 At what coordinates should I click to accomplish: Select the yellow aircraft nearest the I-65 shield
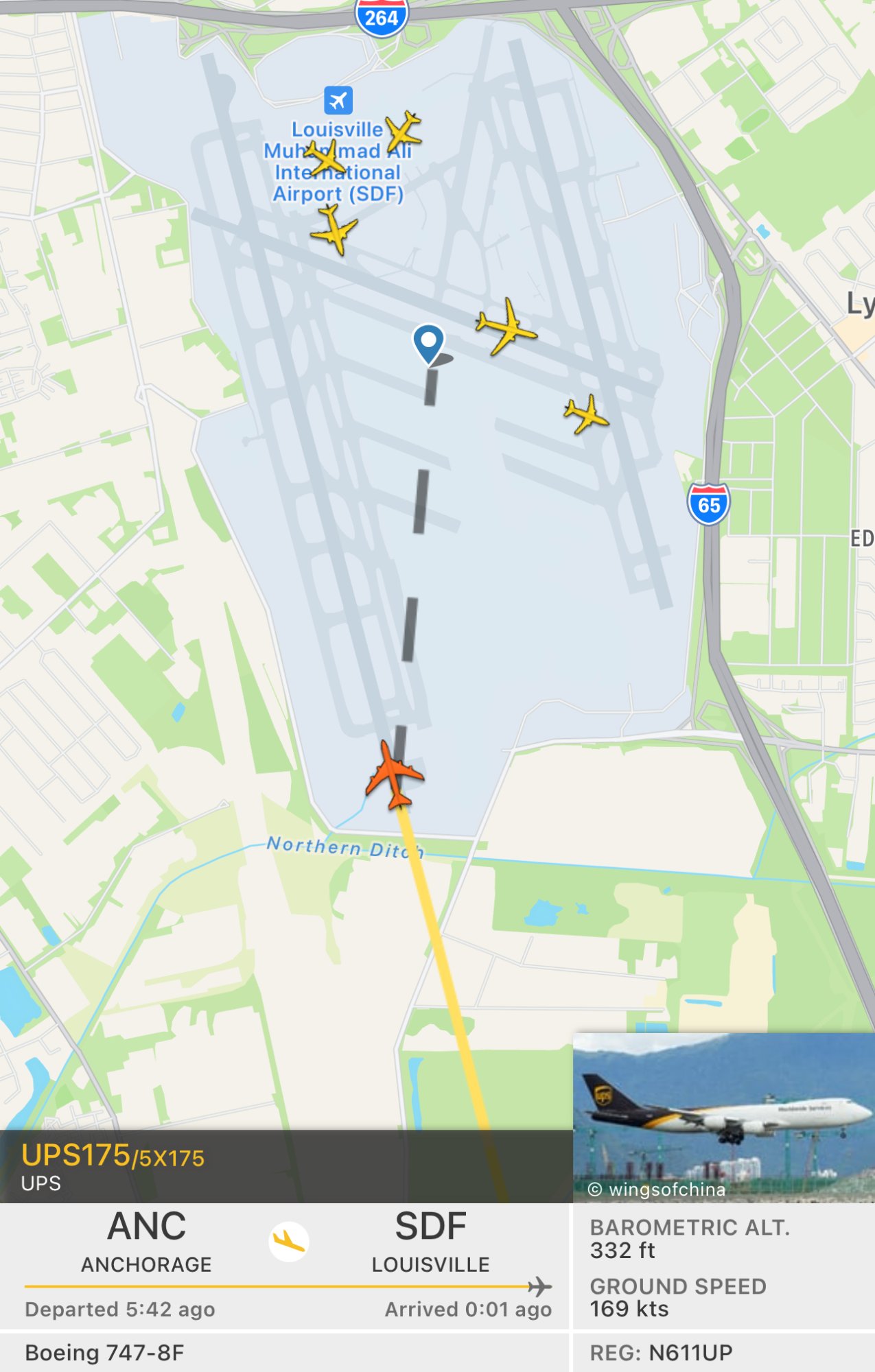585,414
